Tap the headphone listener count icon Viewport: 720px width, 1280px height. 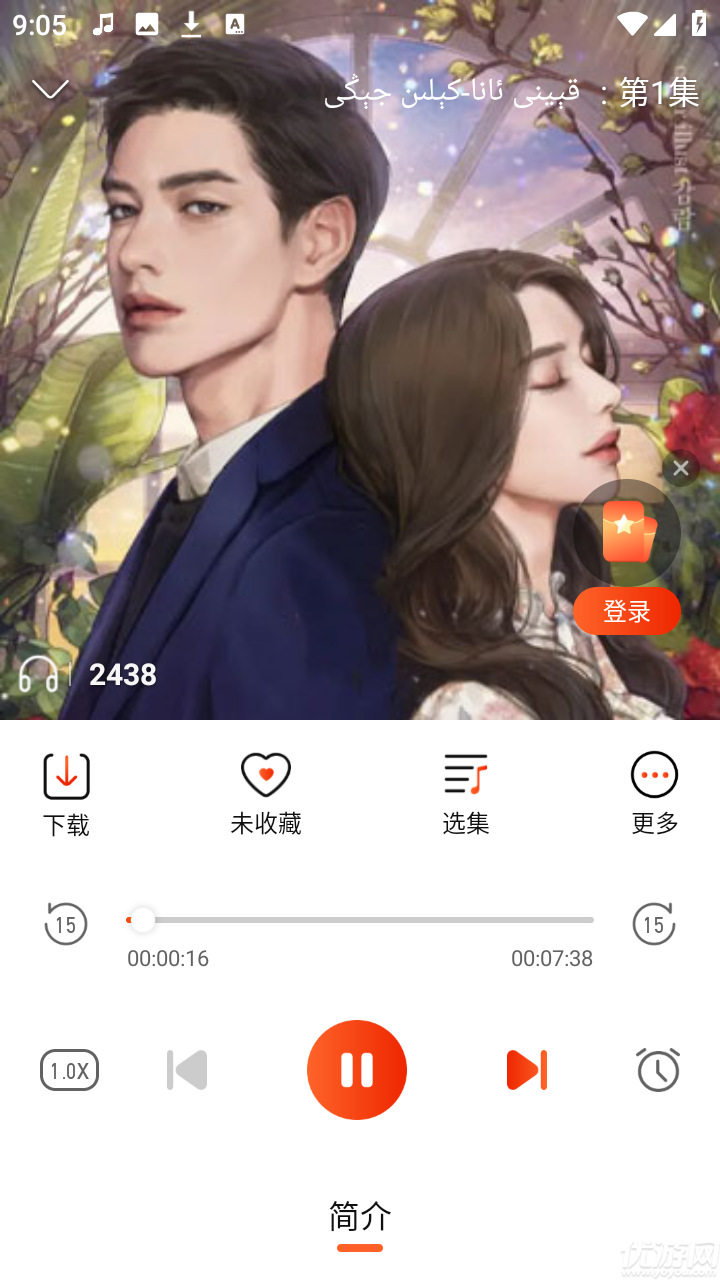click(x=40, y=674)
